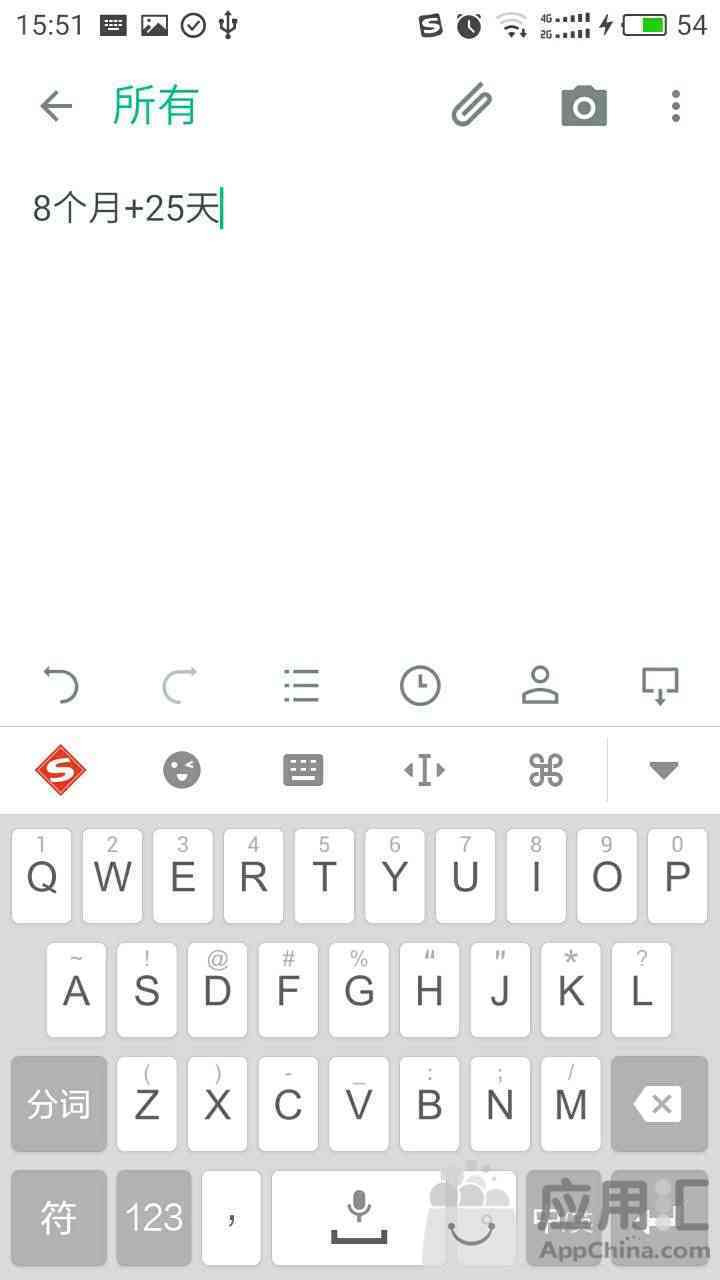This screenshot has height=1280, width=720.
Task: Tap the 分词 key
Action: click(x=59, y=1104)
